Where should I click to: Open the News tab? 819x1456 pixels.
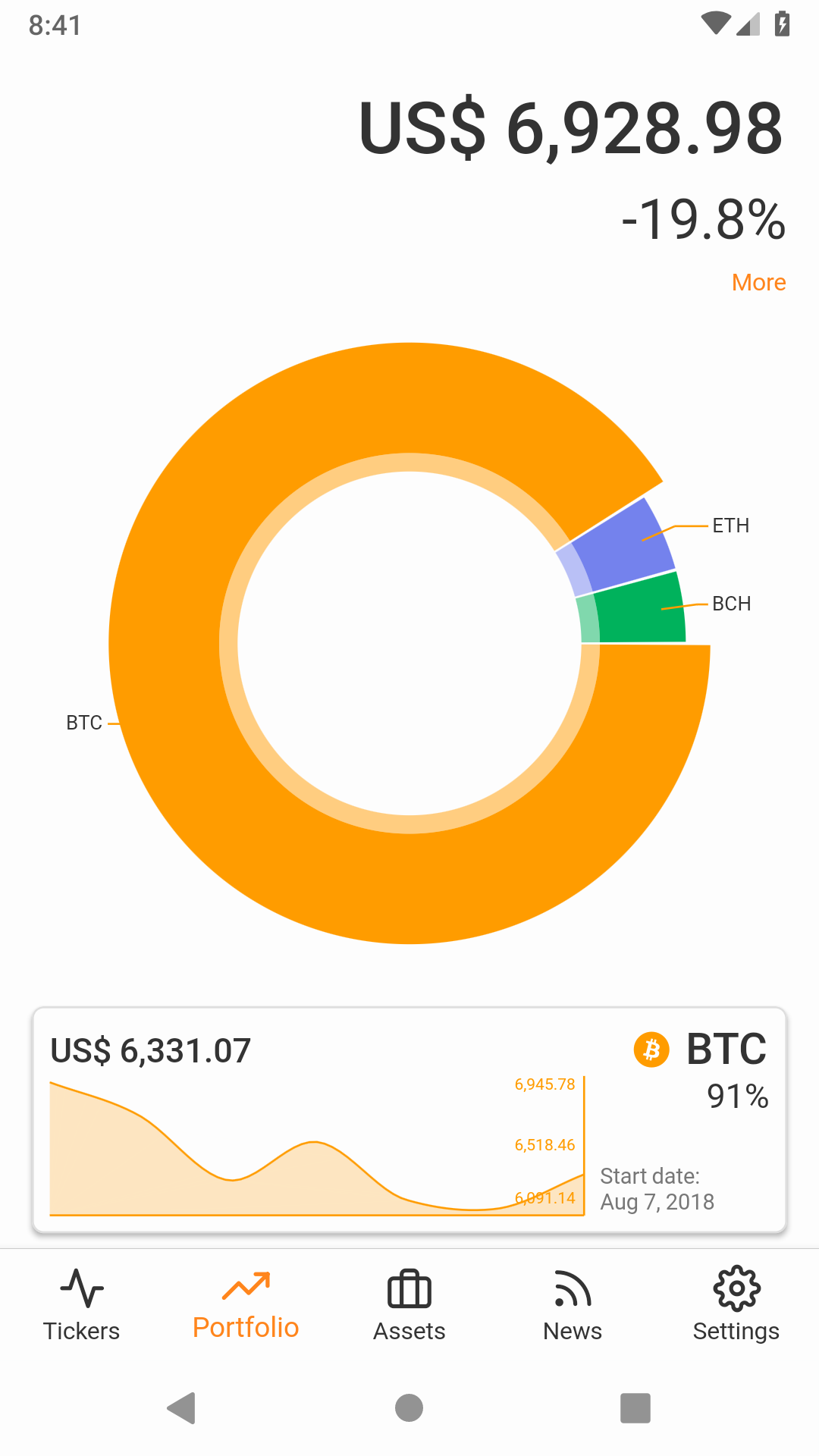(573, 1306)
